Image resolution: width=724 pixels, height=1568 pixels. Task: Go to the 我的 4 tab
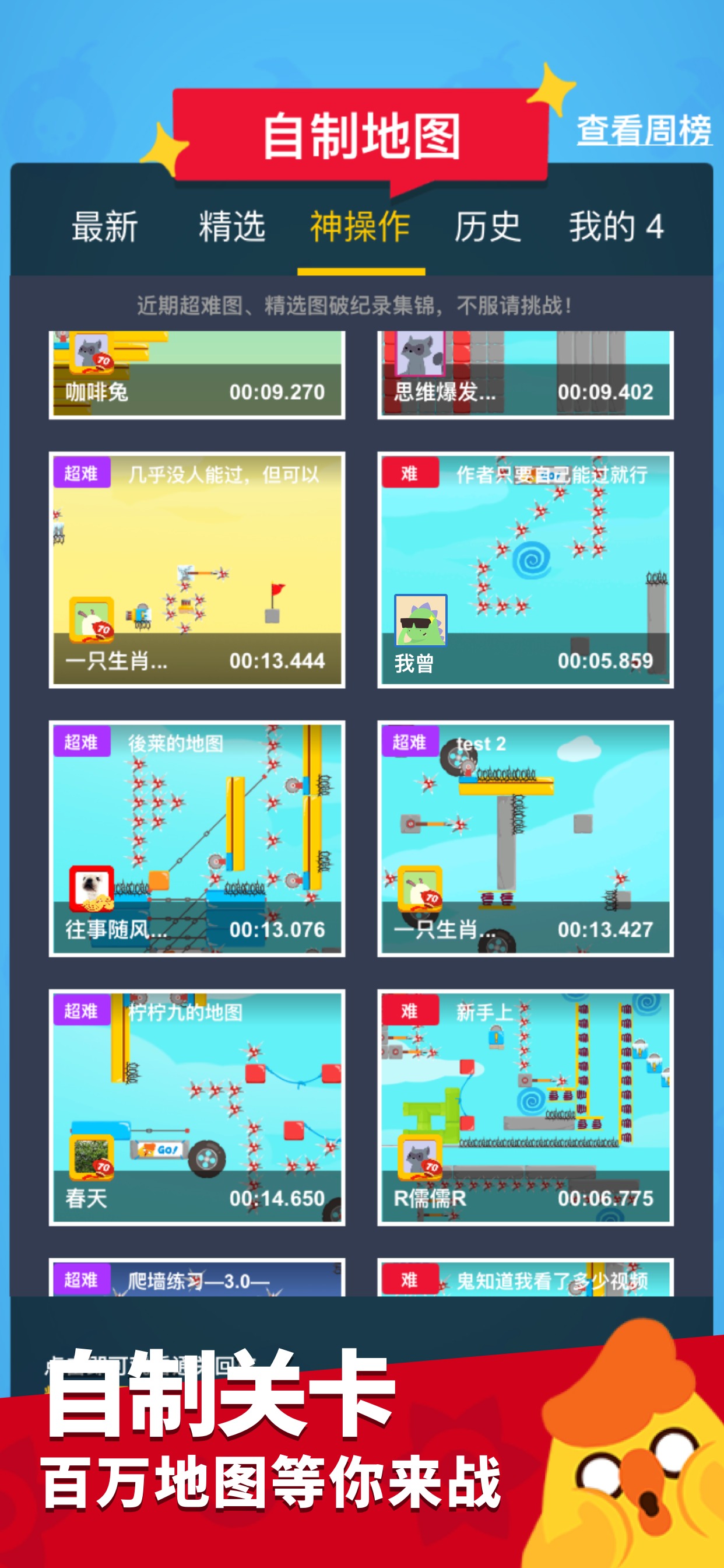click(616, 227)
